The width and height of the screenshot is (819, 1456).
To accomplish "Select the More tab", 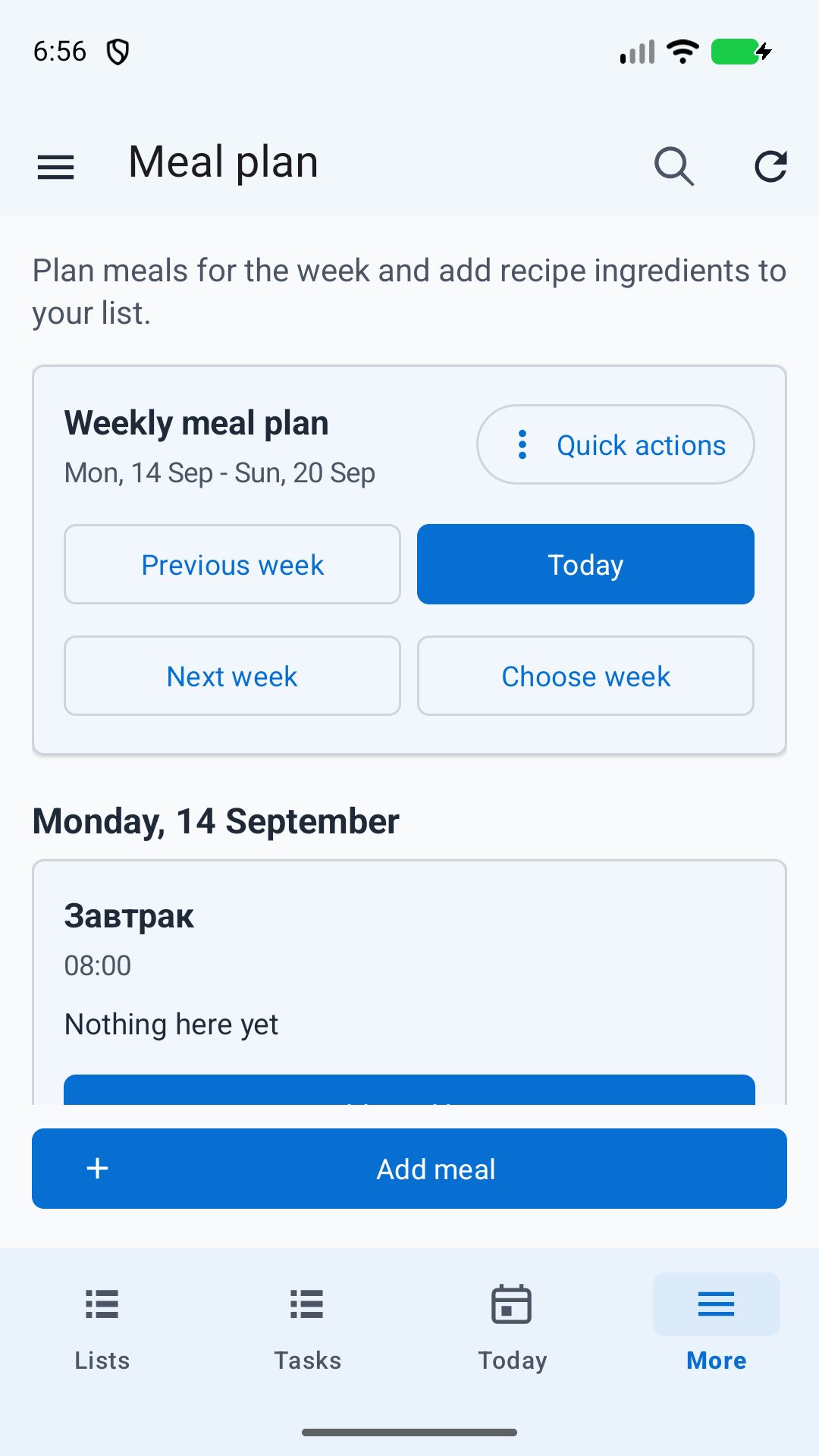I will tap(717, 1329).
